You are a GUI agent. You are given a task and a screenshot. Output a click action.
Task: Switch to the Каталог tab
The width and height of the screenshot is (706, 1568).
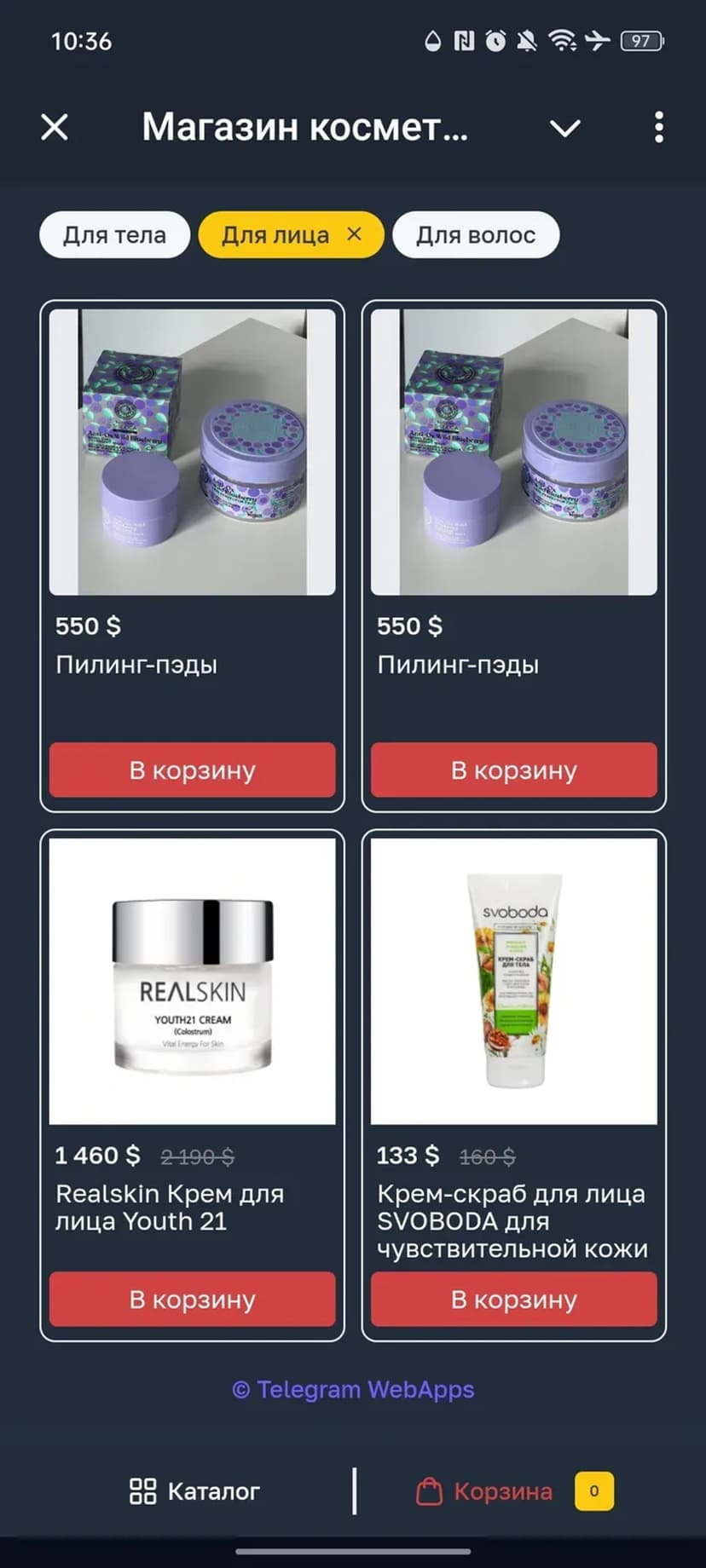194,1491
